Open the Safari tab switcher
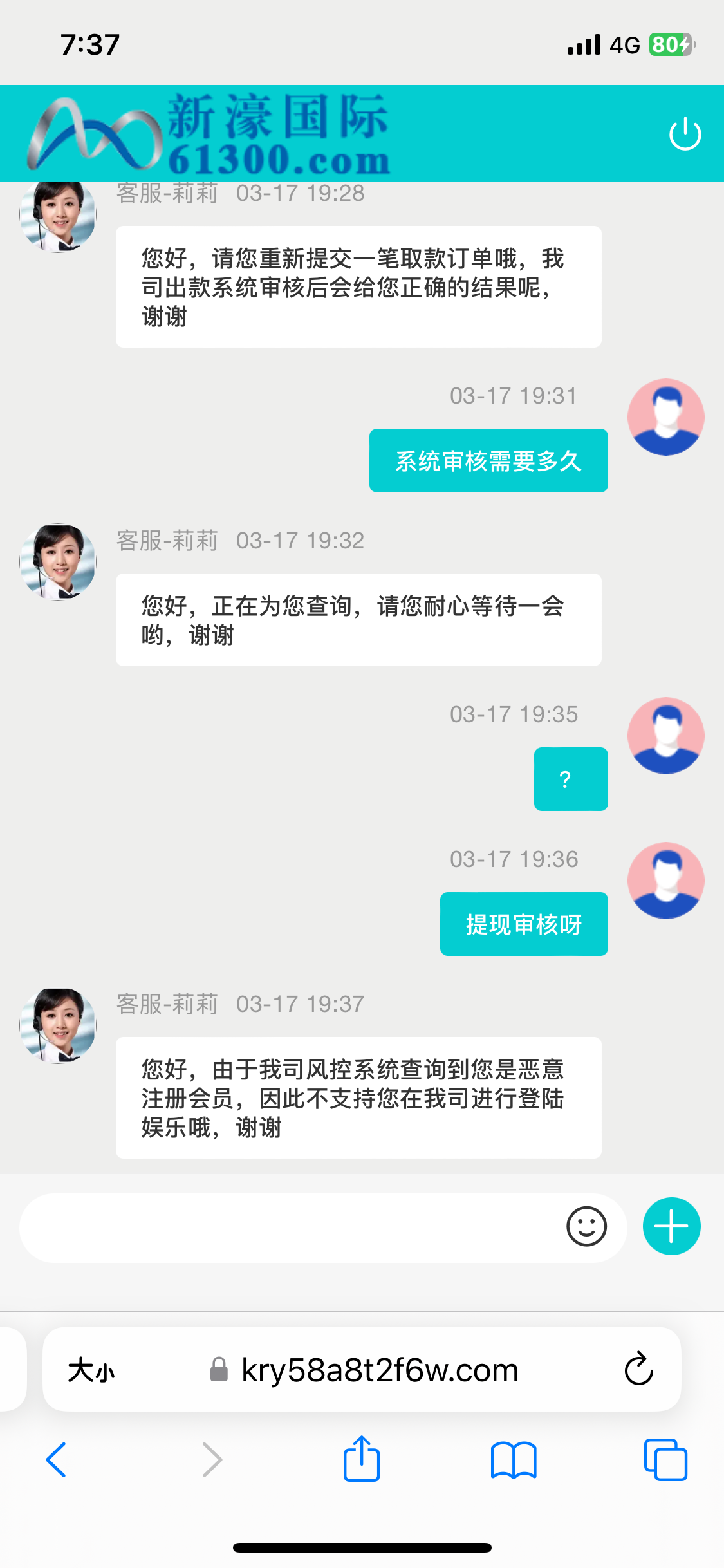Screen dimensions: 724x1568 click(x=664, y=1460)
